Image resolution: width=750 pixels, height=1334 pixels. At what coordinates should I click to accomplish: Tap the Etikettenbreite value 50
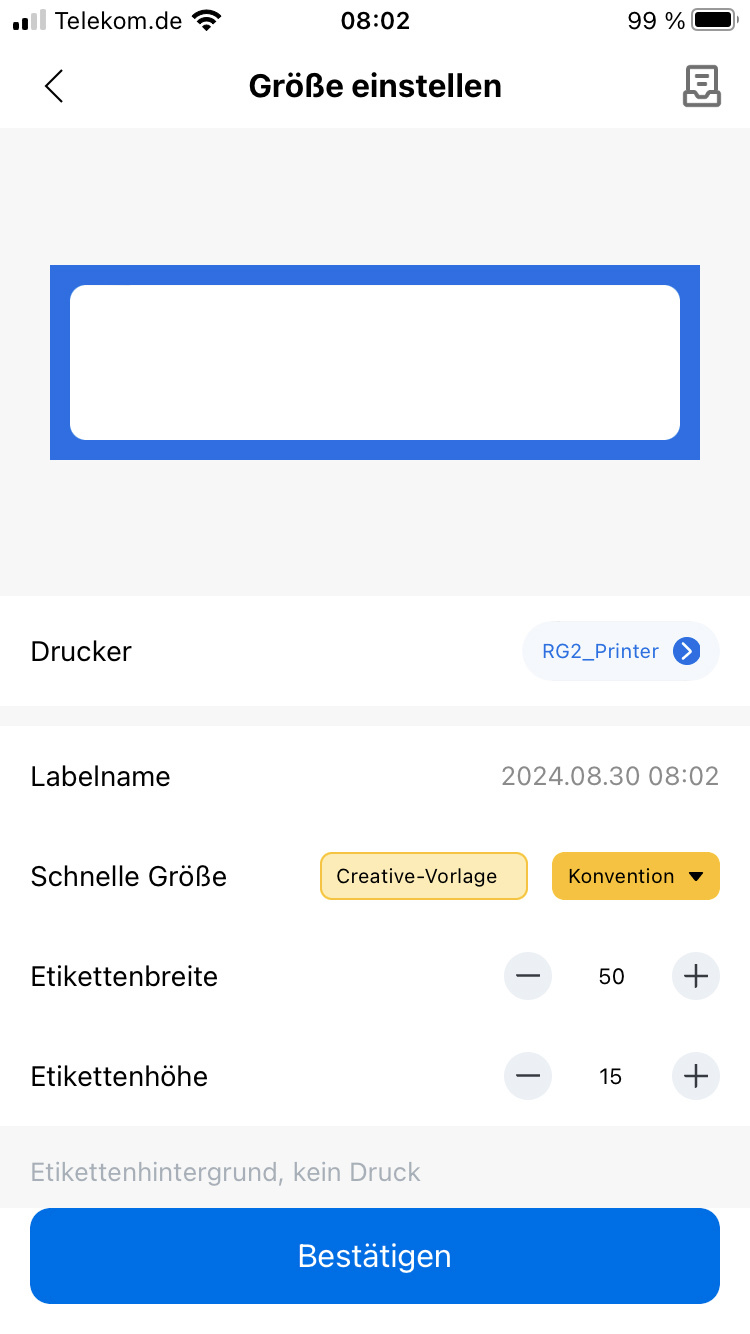click(x=611, y=976)
